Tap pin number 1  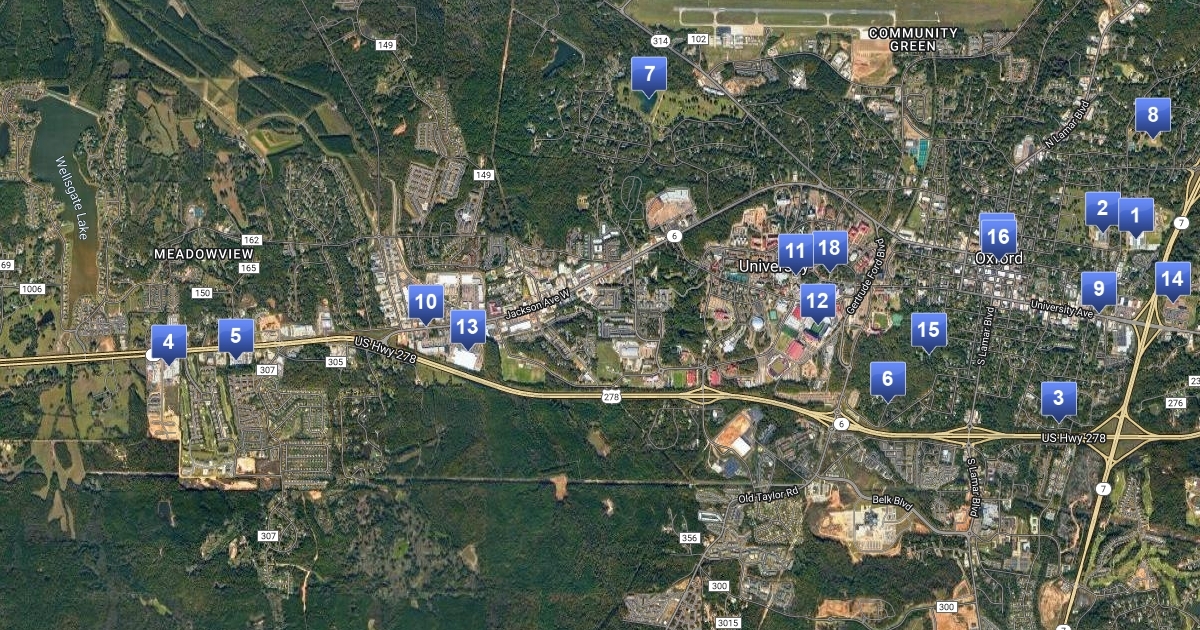[x=1136, y=215]
